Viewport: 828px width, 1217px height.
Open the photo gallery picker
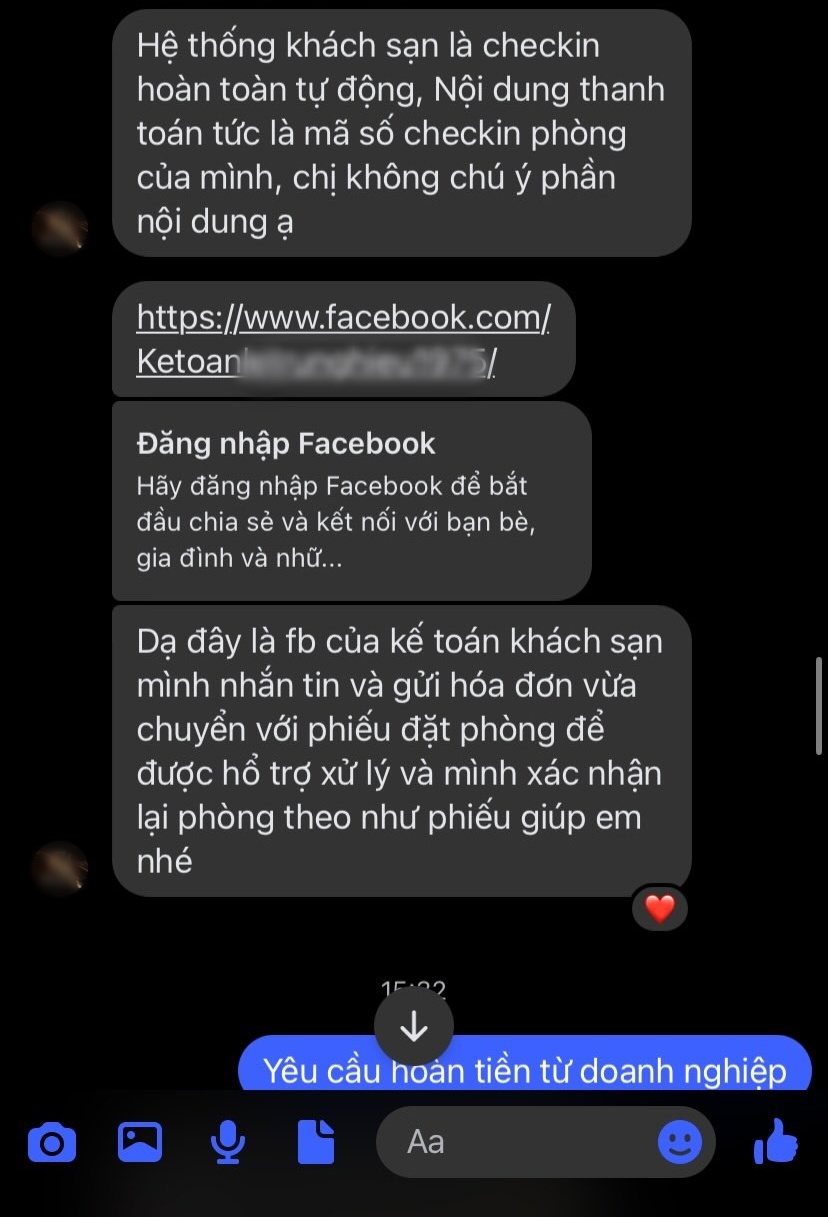tap(140, 1141)
